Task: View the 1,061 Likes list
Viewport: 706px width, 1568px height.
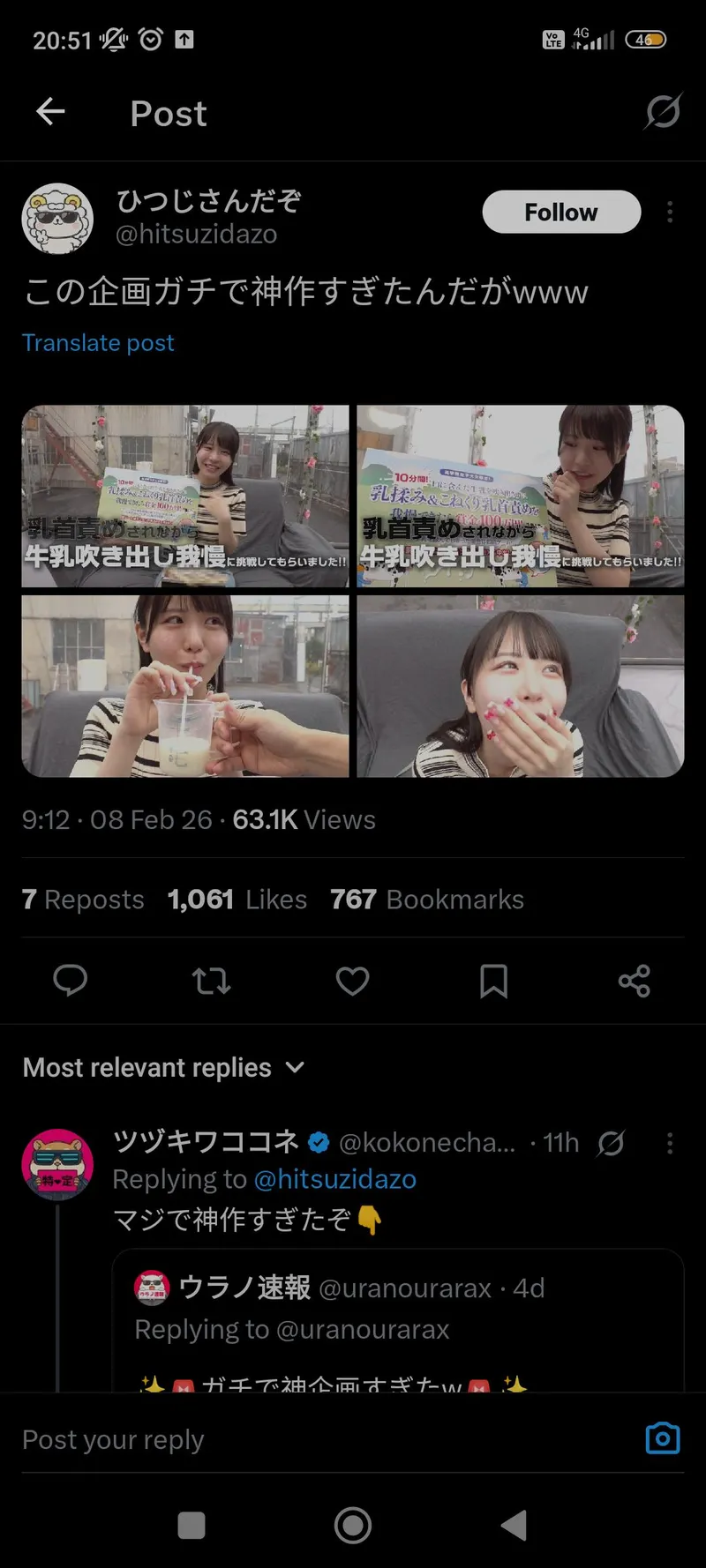Action: pos(237,900)
